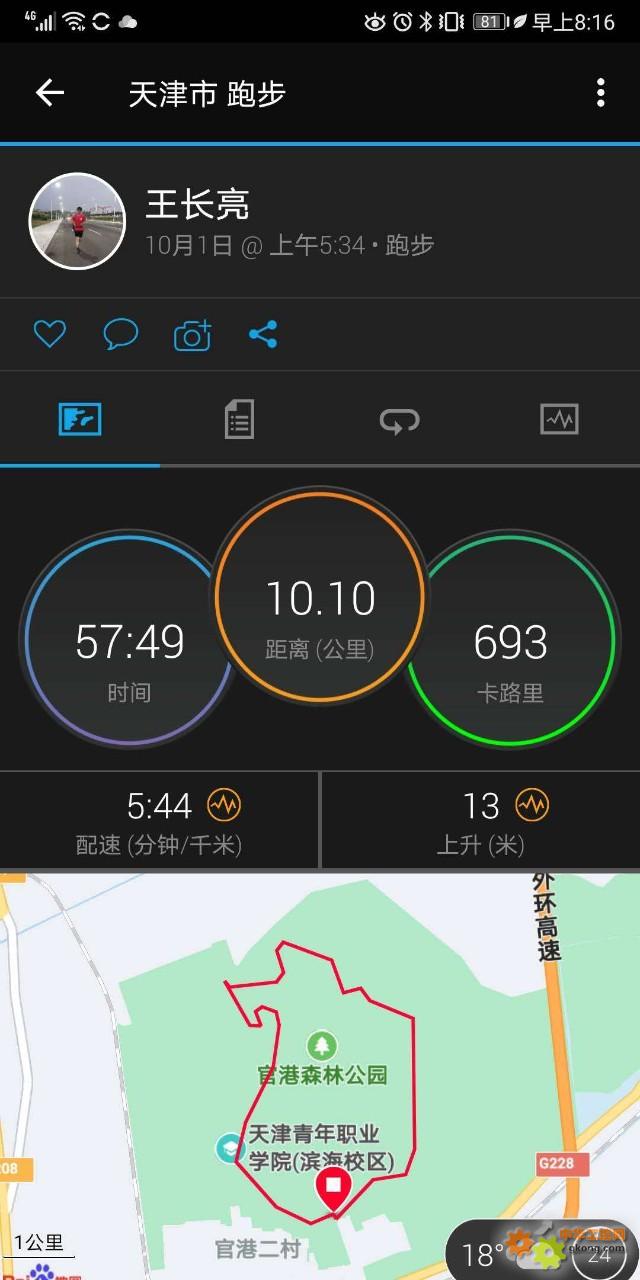Screen dimensions: 640x1280
Task: Like this run with the heart icon
Action: point(49,334)
